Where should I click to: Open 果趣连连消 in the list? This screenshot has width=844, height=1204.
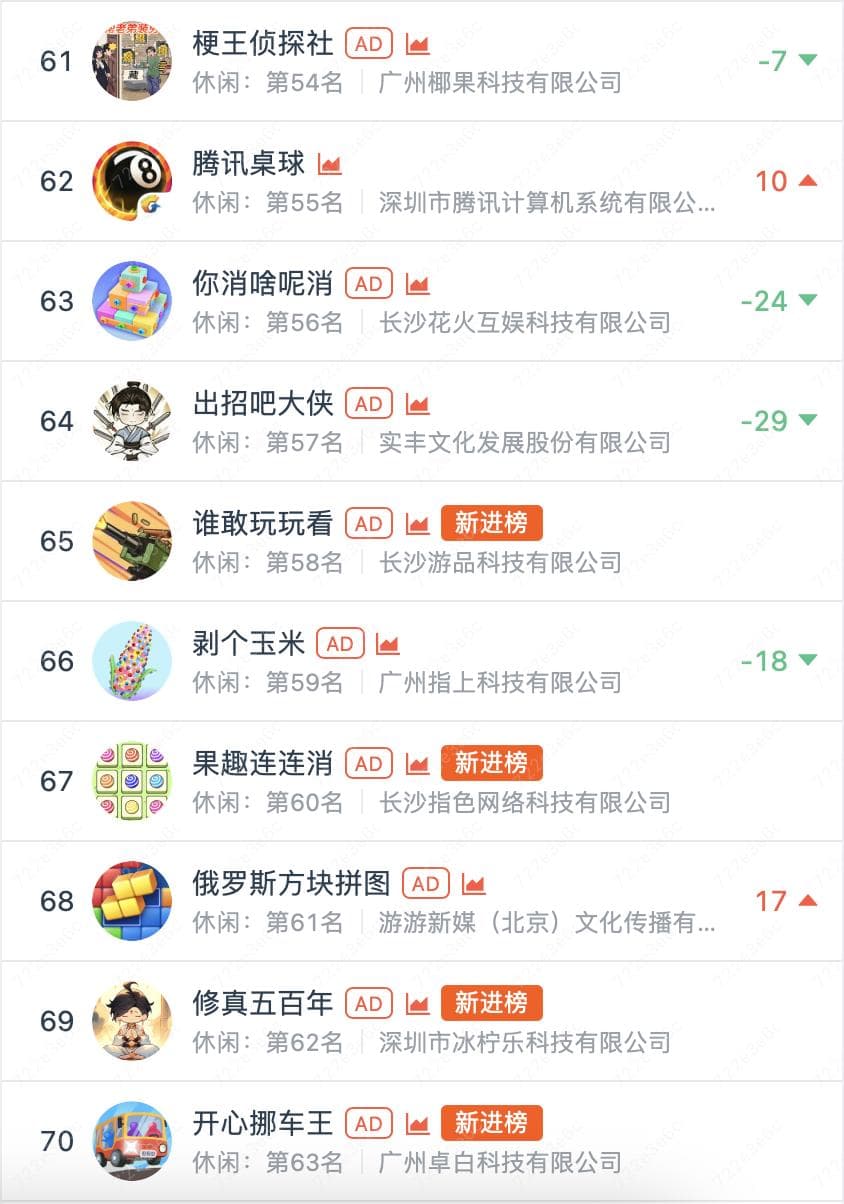(263, 763)
